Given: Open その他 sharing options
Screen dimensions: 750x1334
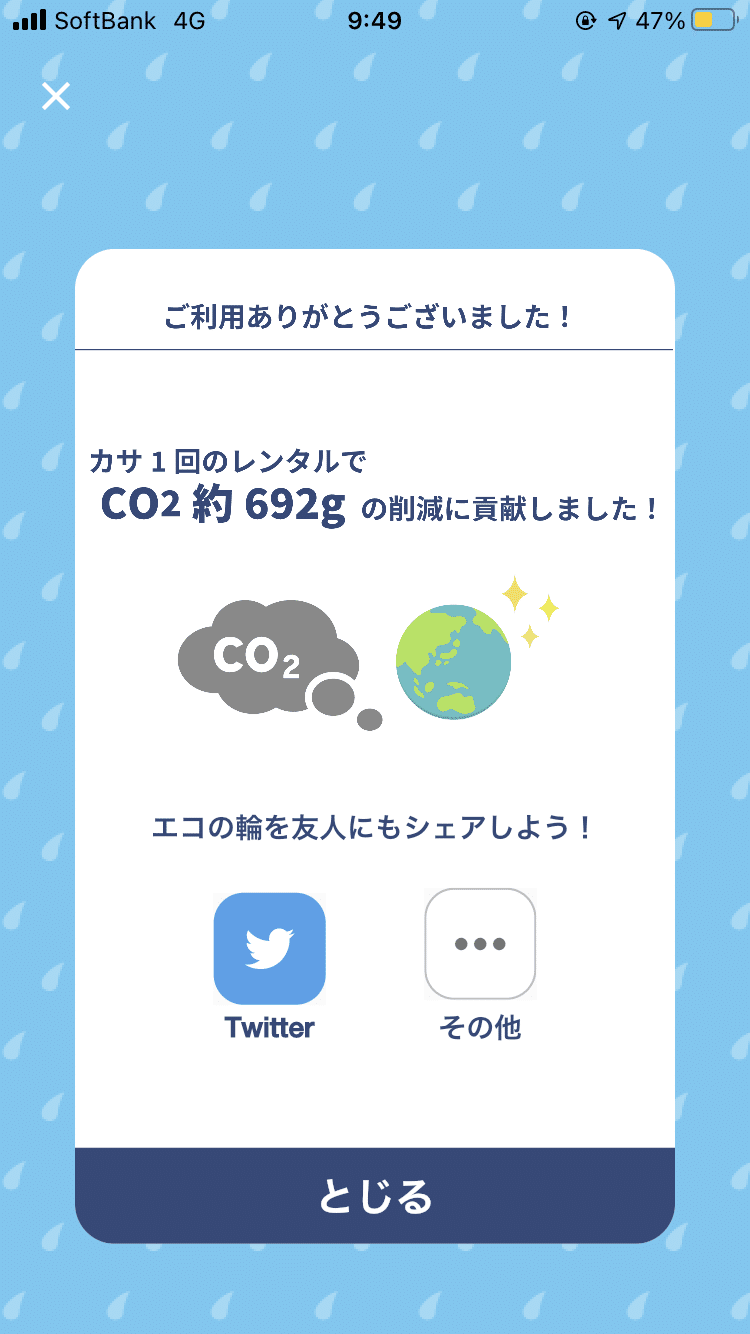Looking at the screenshot, I should tap(480, 944).
